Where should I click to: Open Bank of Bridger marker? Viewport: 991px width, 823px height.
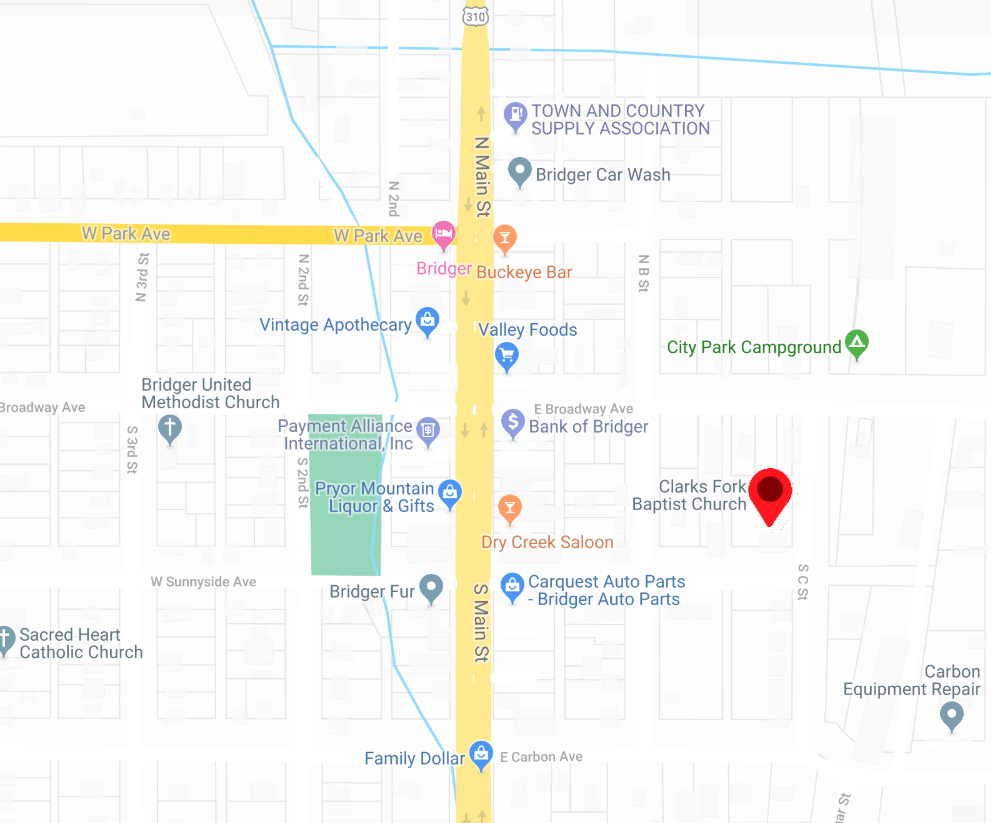point(513,423)
